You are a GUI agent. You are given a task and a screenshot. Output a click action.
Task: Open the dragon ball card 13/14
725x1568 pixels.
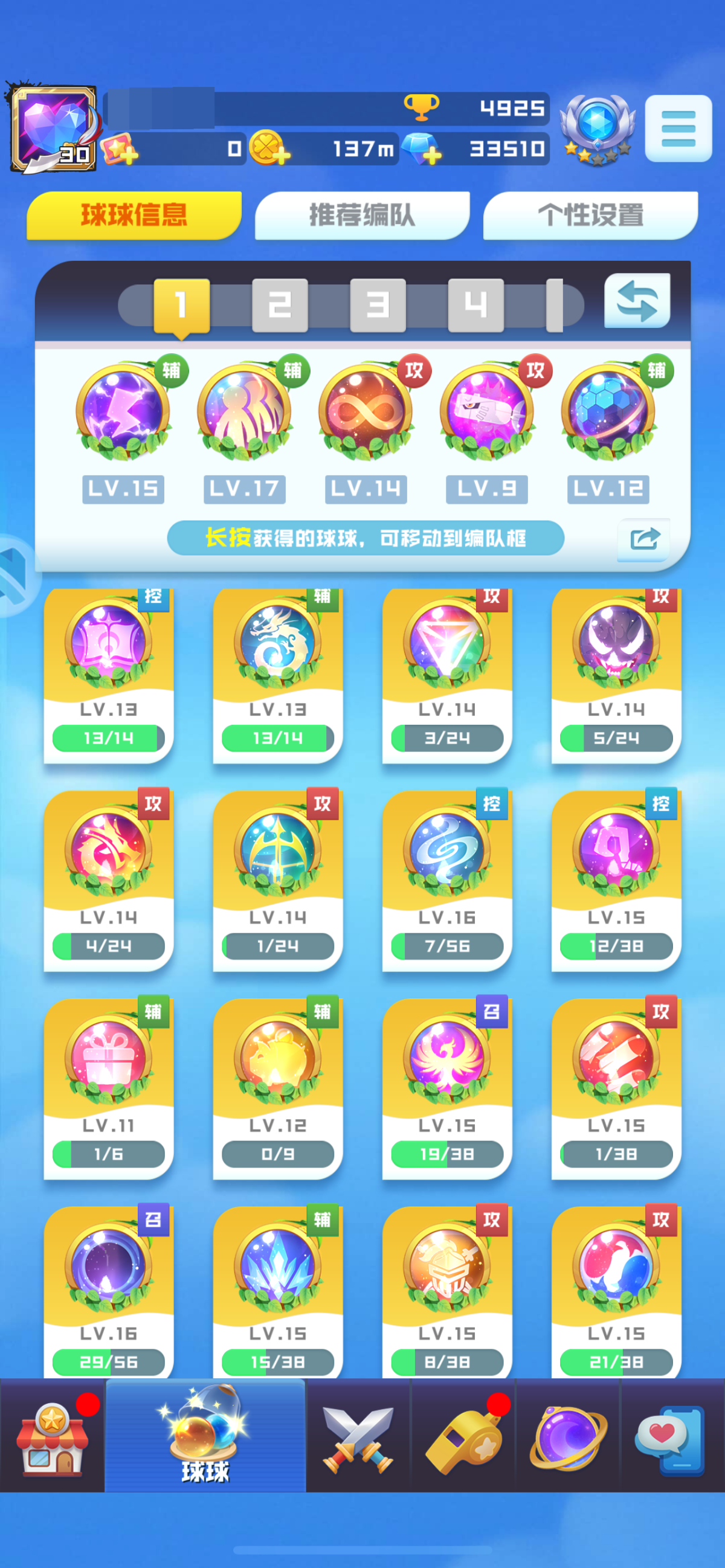277,675
